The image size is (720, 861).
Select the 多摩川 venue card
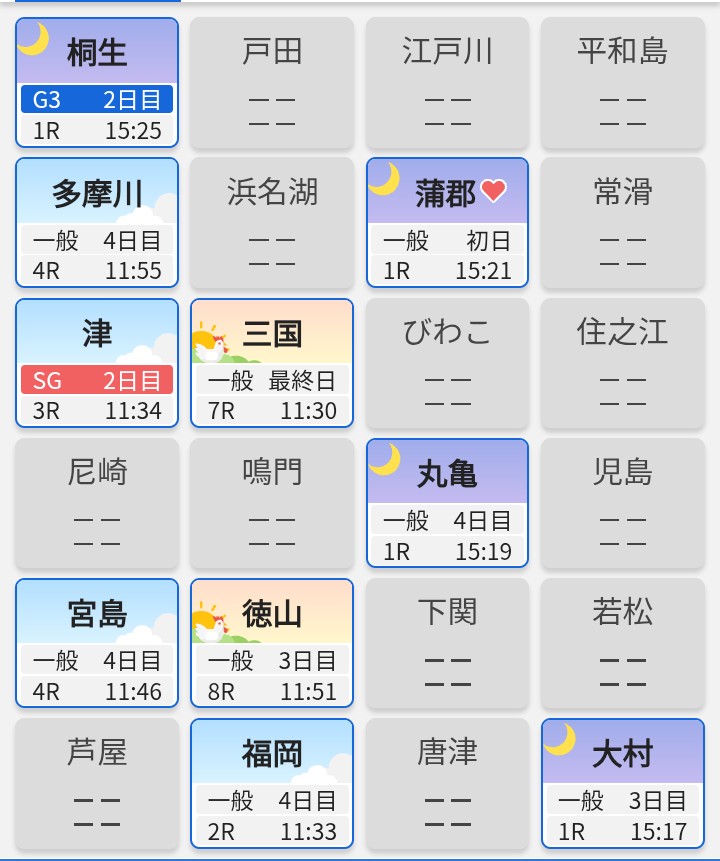point(97,223)
